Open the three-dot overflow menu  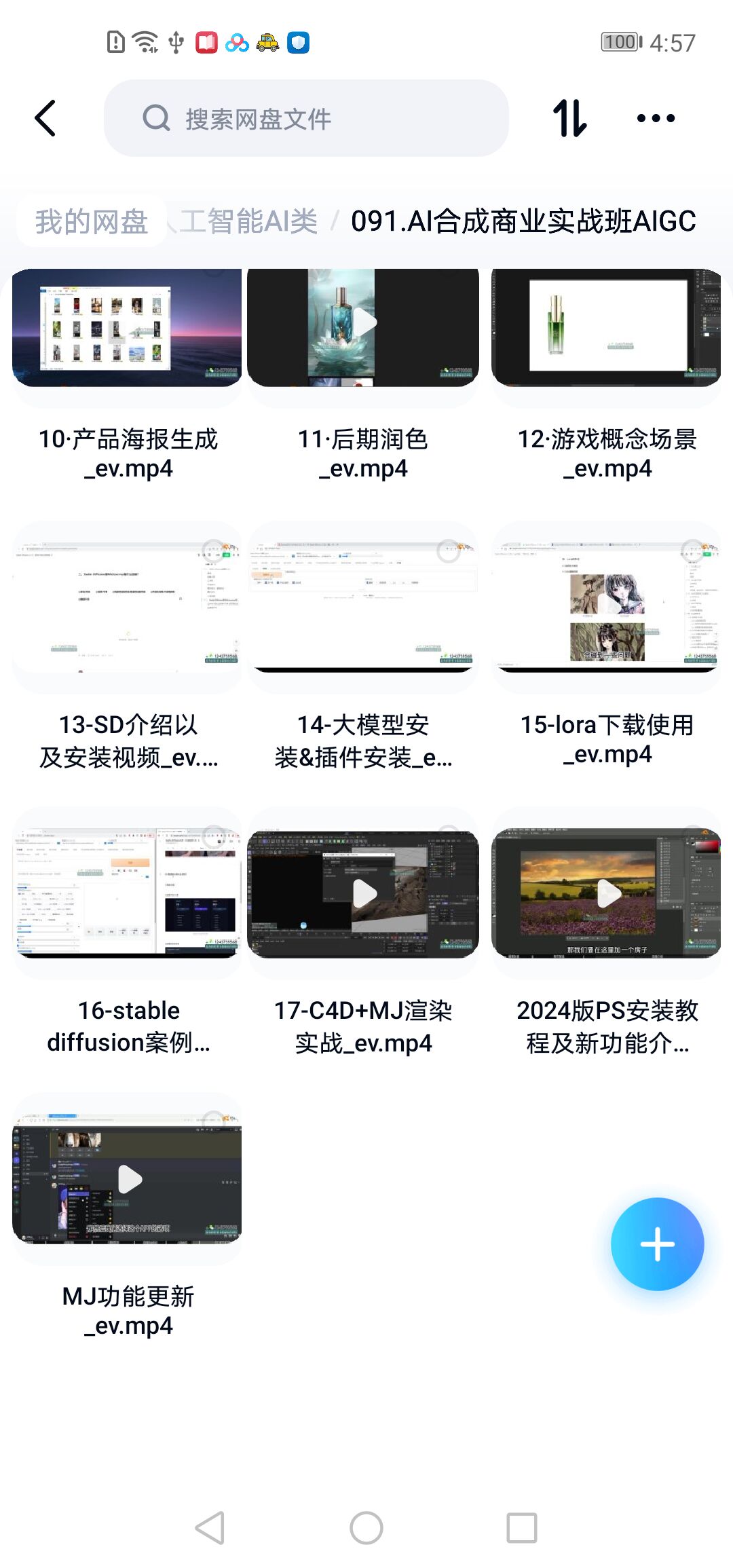(656, 118)
